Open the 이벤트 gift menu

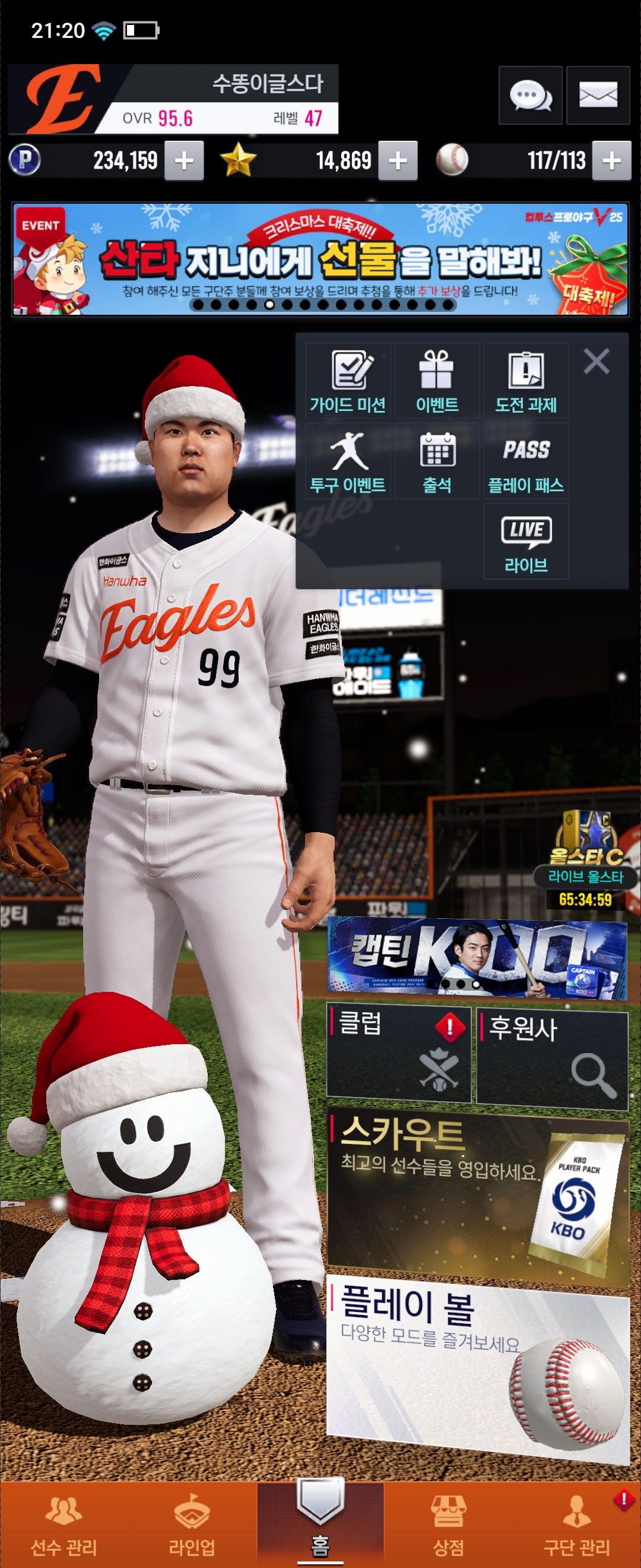point(437,380)
